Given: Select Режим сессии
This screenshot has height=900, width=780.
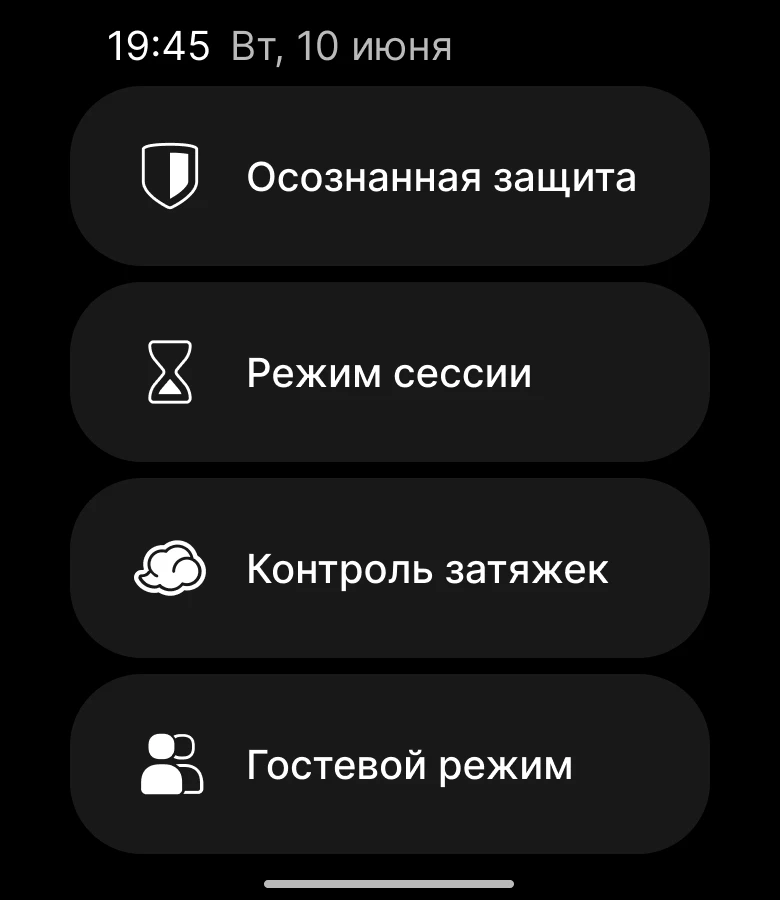Looking at the screenshot, I should (x=390, y=372).
